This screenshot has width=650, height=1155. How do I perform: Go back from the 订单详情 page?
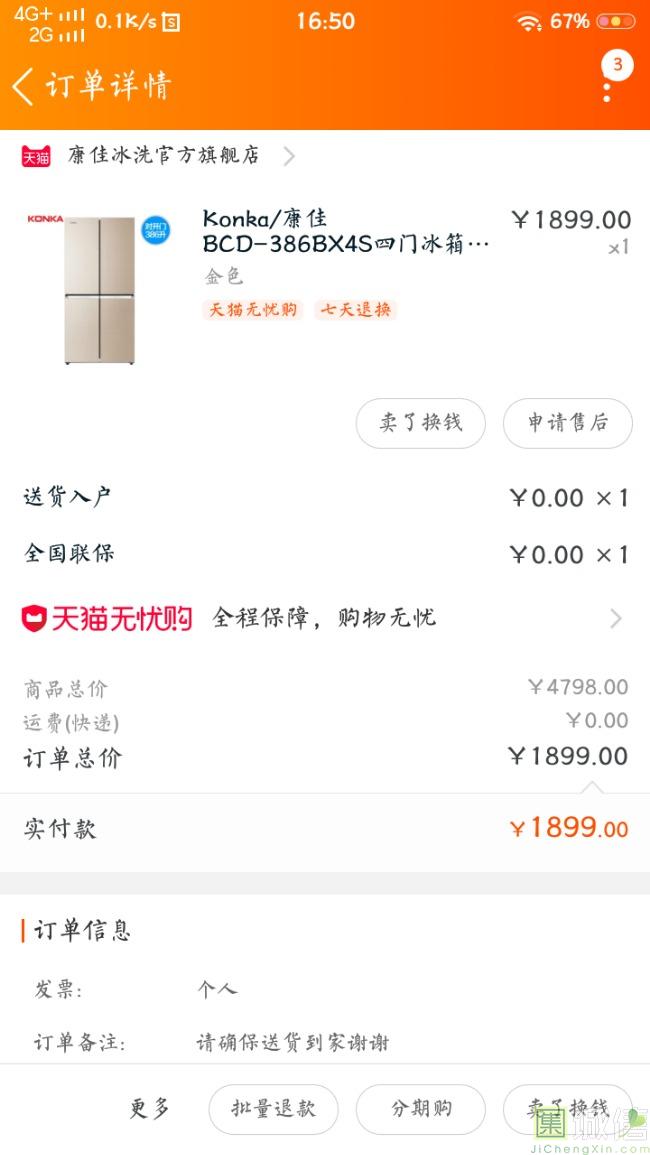click(x=24, y=86)
